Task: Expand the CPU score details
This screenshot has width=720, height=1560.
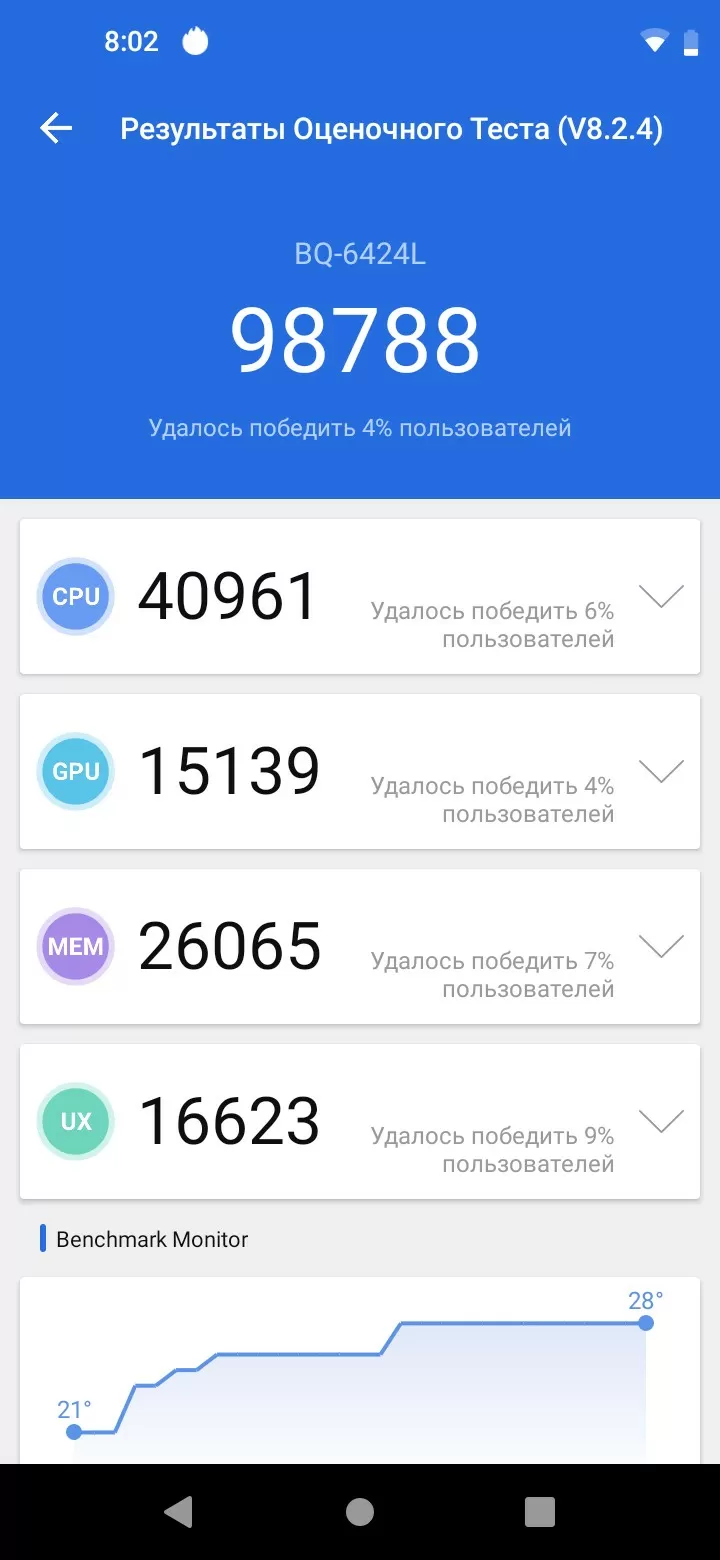Action: click(x=661, y=596)
